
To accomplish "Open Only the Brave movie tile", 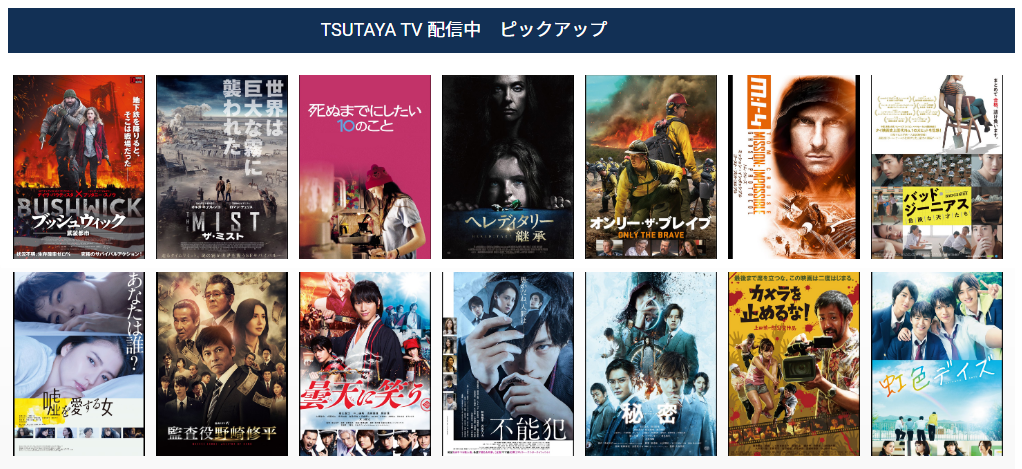I will tap(650, 166).
